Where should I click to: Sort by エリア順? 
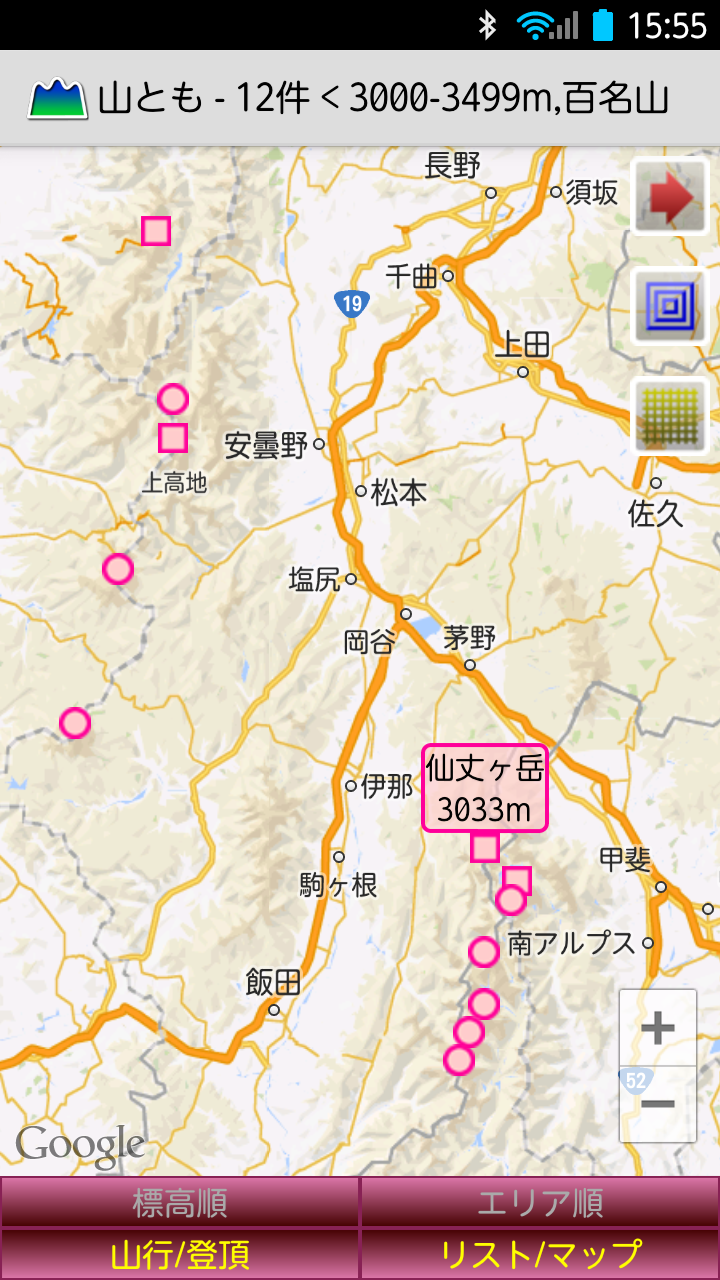pyautogui.click(x=540, y=1202)
